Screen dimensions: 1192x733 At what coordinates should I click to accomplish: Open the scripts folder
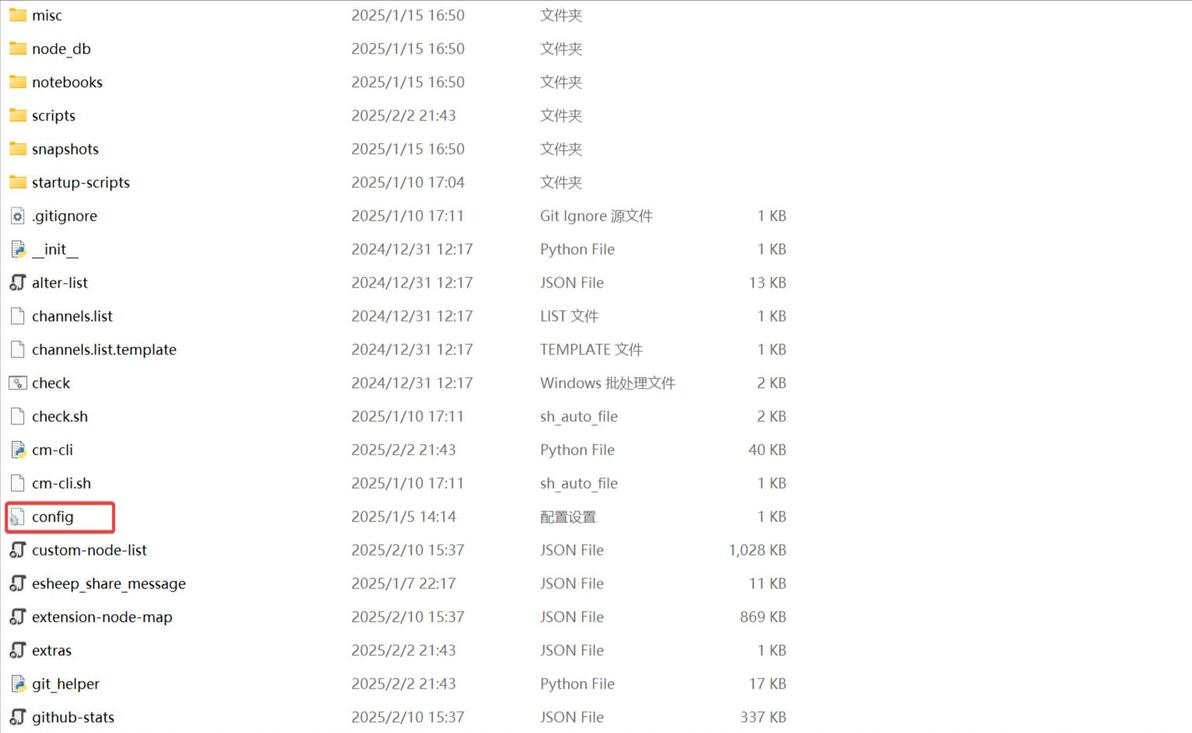[x=53, y=116]
